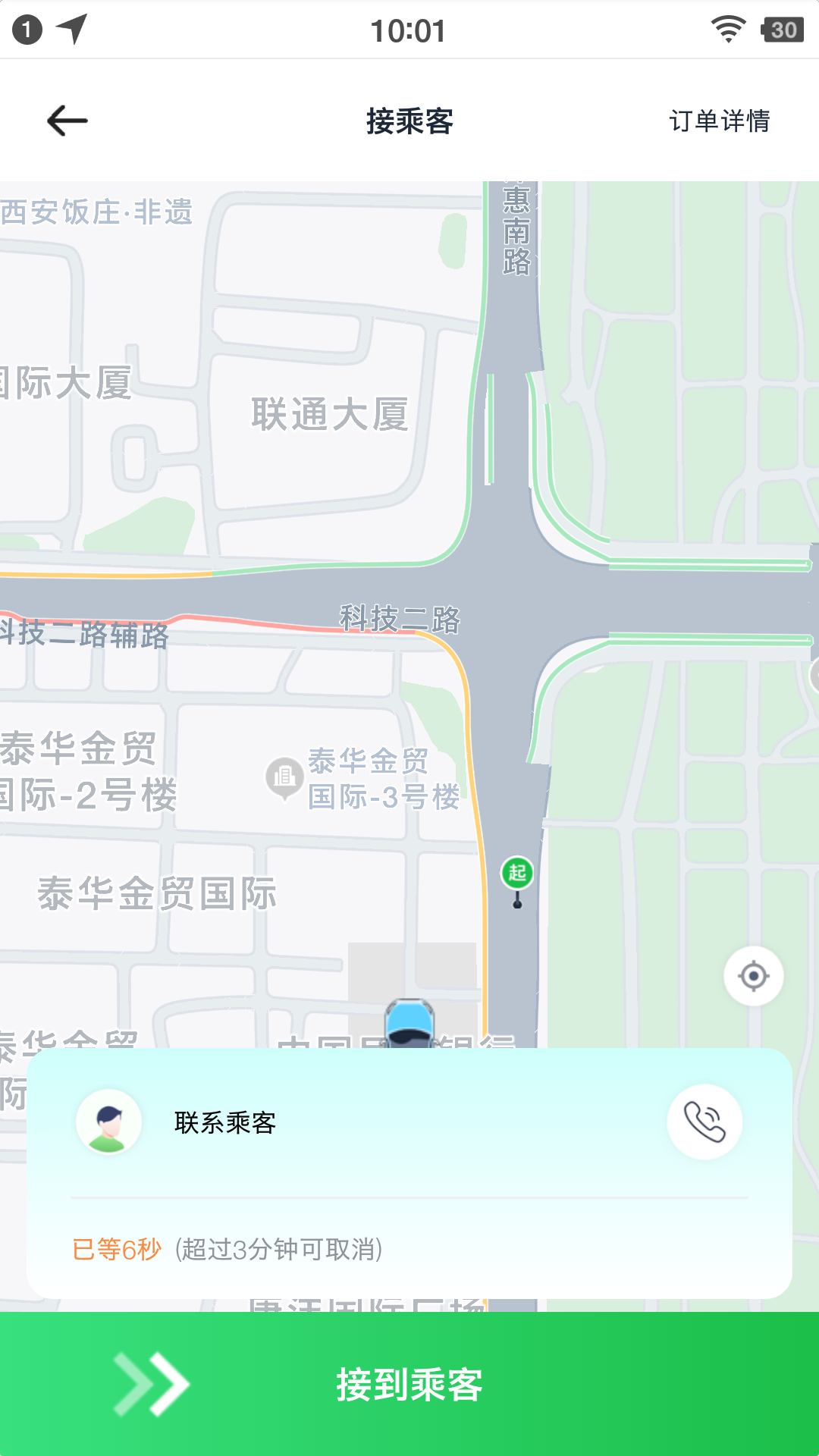Select the locate-me crosshair icon on map
The width and height of the screenshot is (819, 1456).
point(753,977)
